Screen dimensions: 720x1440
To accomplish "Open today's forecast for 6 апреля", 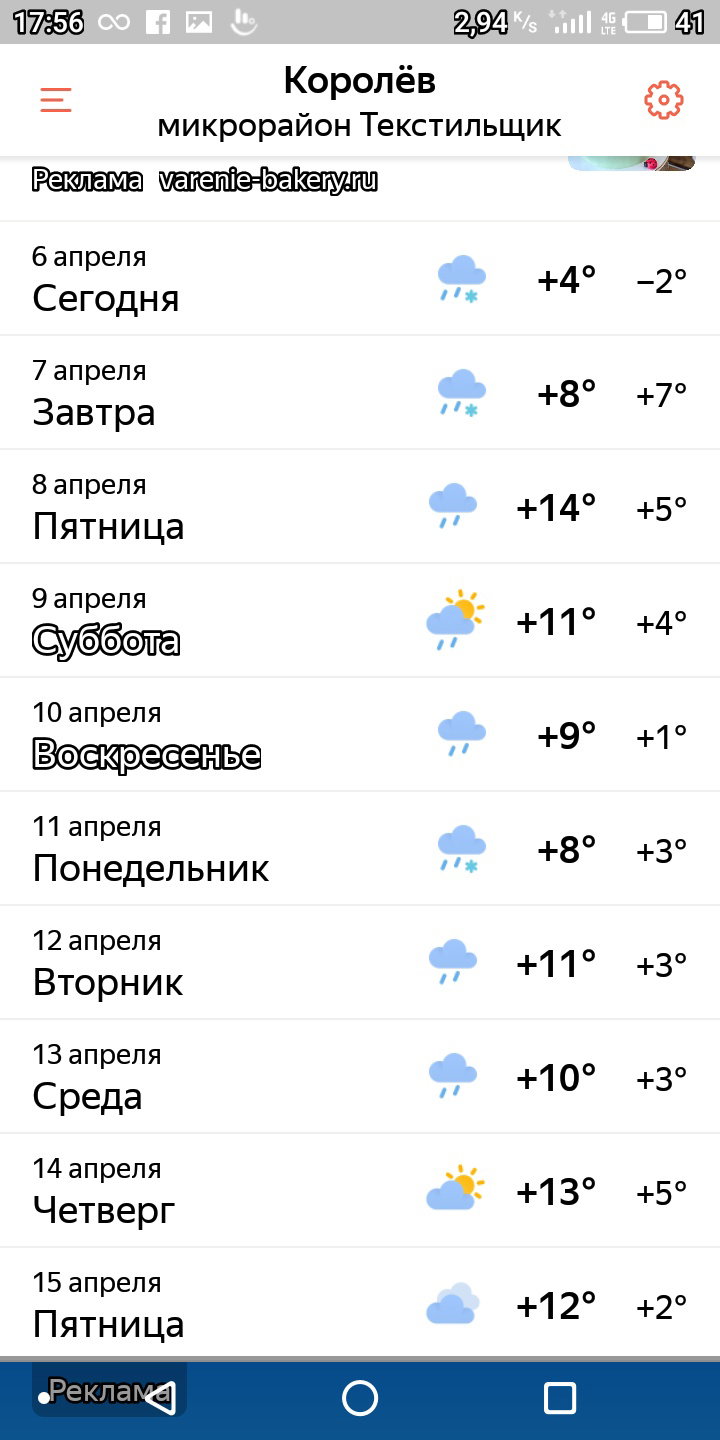I will click(x=360, y=278).
